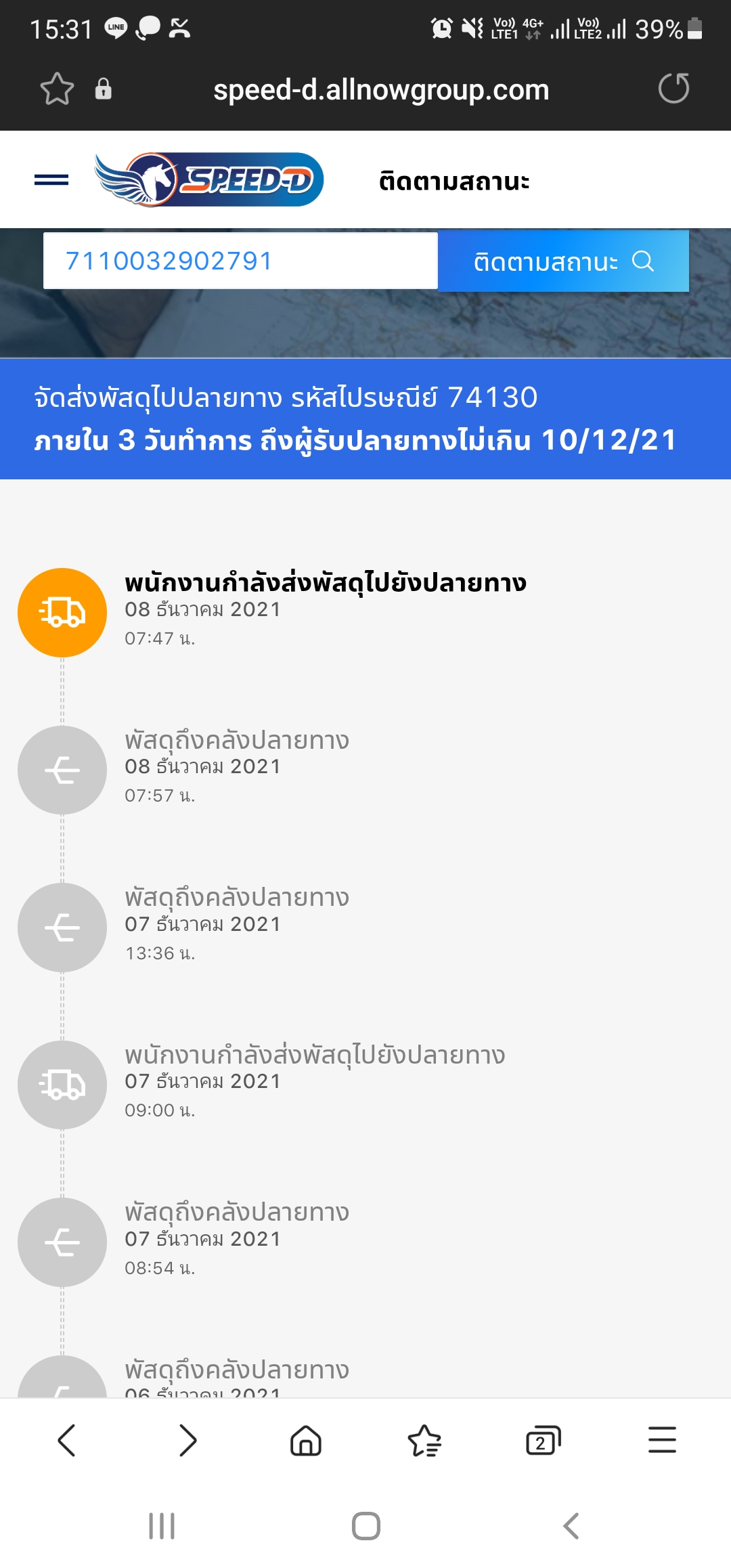
Task: Open the browser bookmarks list
Action: click(x=424, y=1439)
